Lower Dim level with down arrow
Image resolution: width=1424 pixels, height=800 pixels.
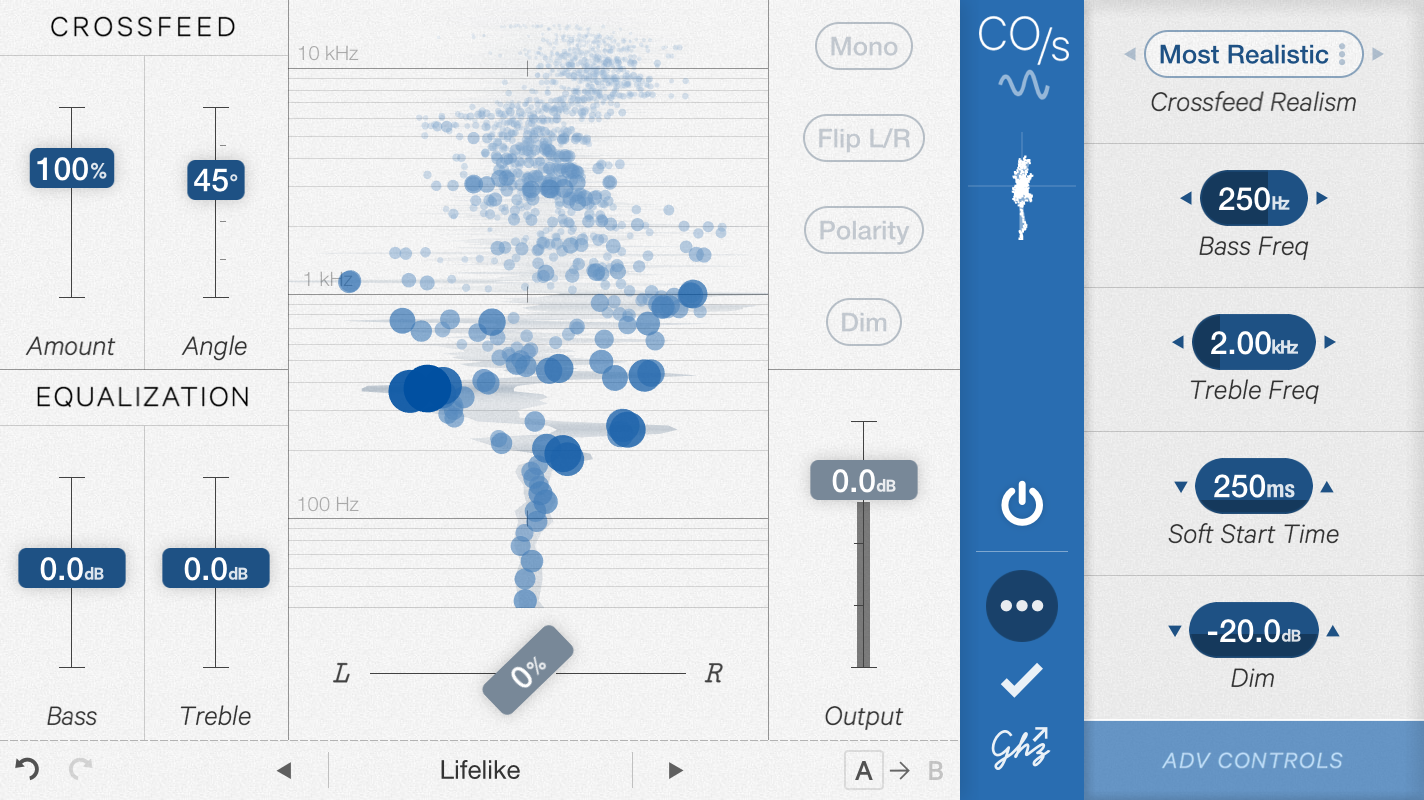point(1174,631)
